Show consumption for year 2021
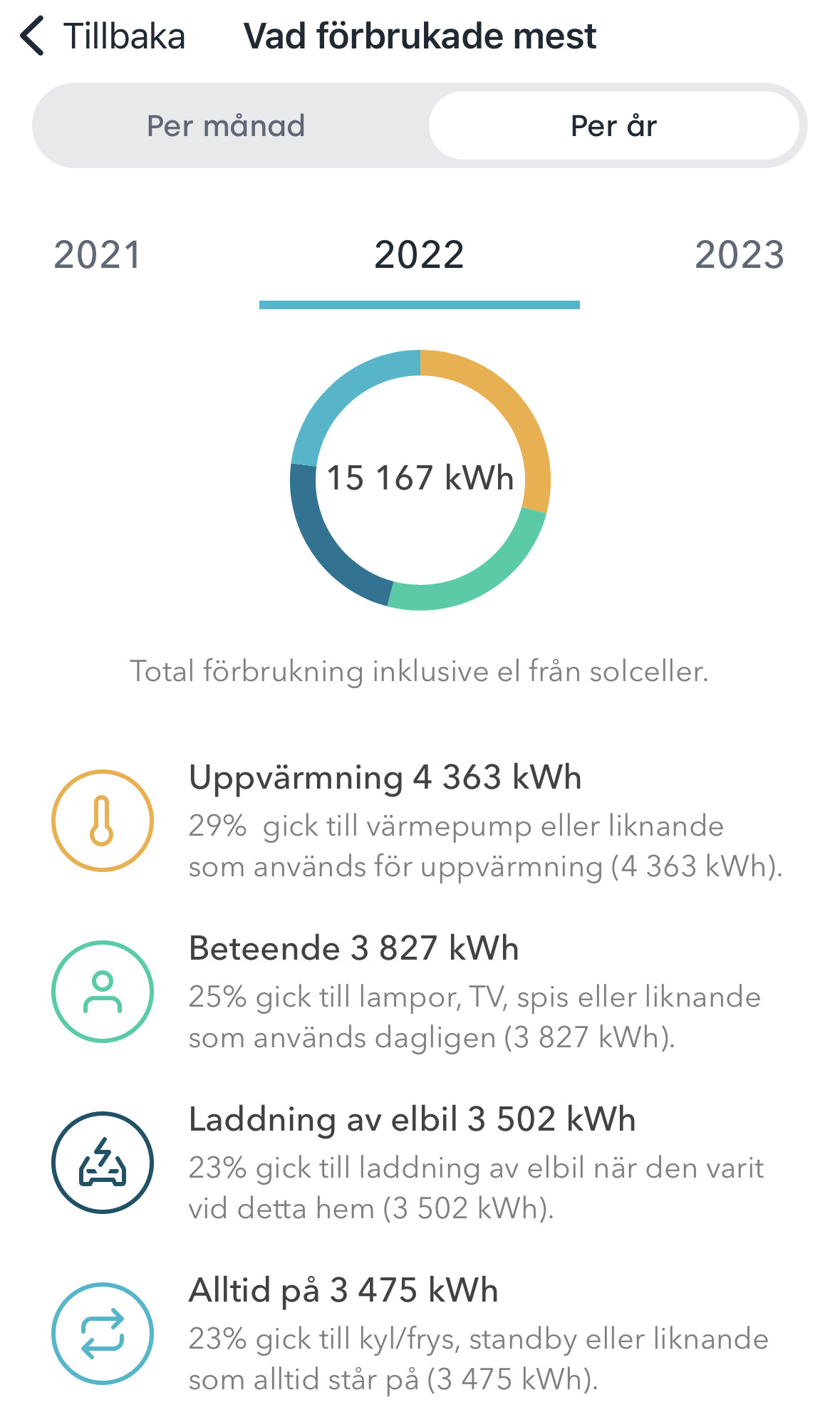 (98, 255)
